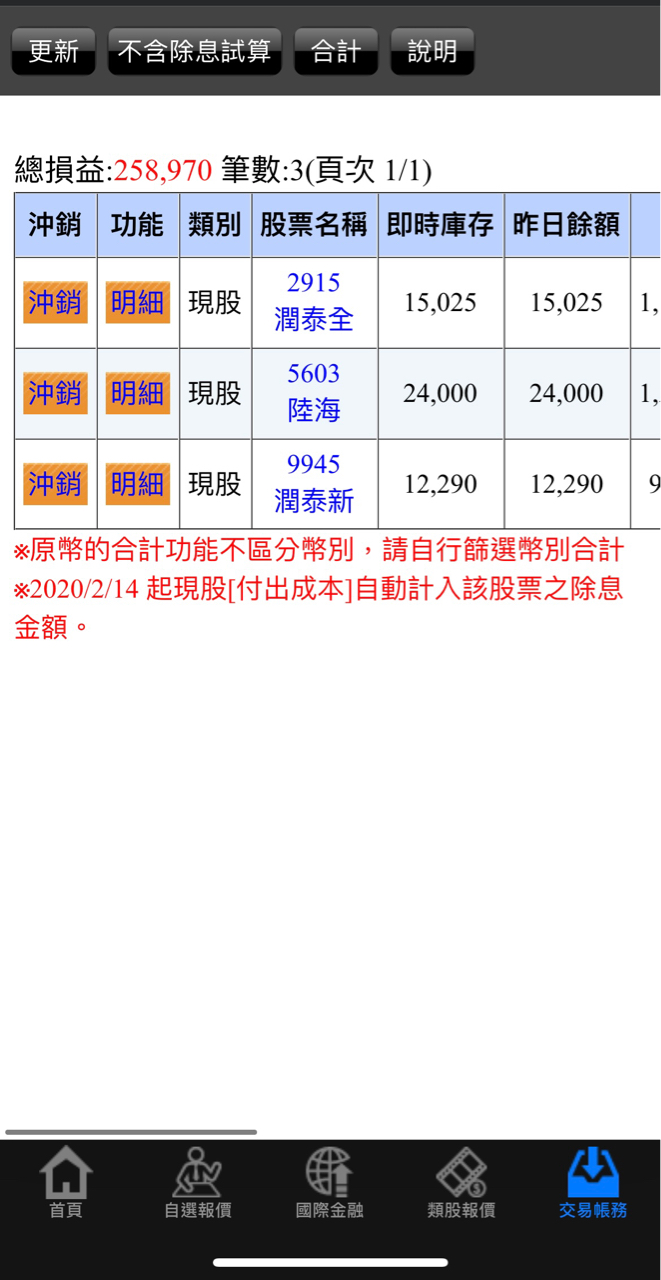Tap 沖銷 for 2915 潤泰全

coord(55,302)
